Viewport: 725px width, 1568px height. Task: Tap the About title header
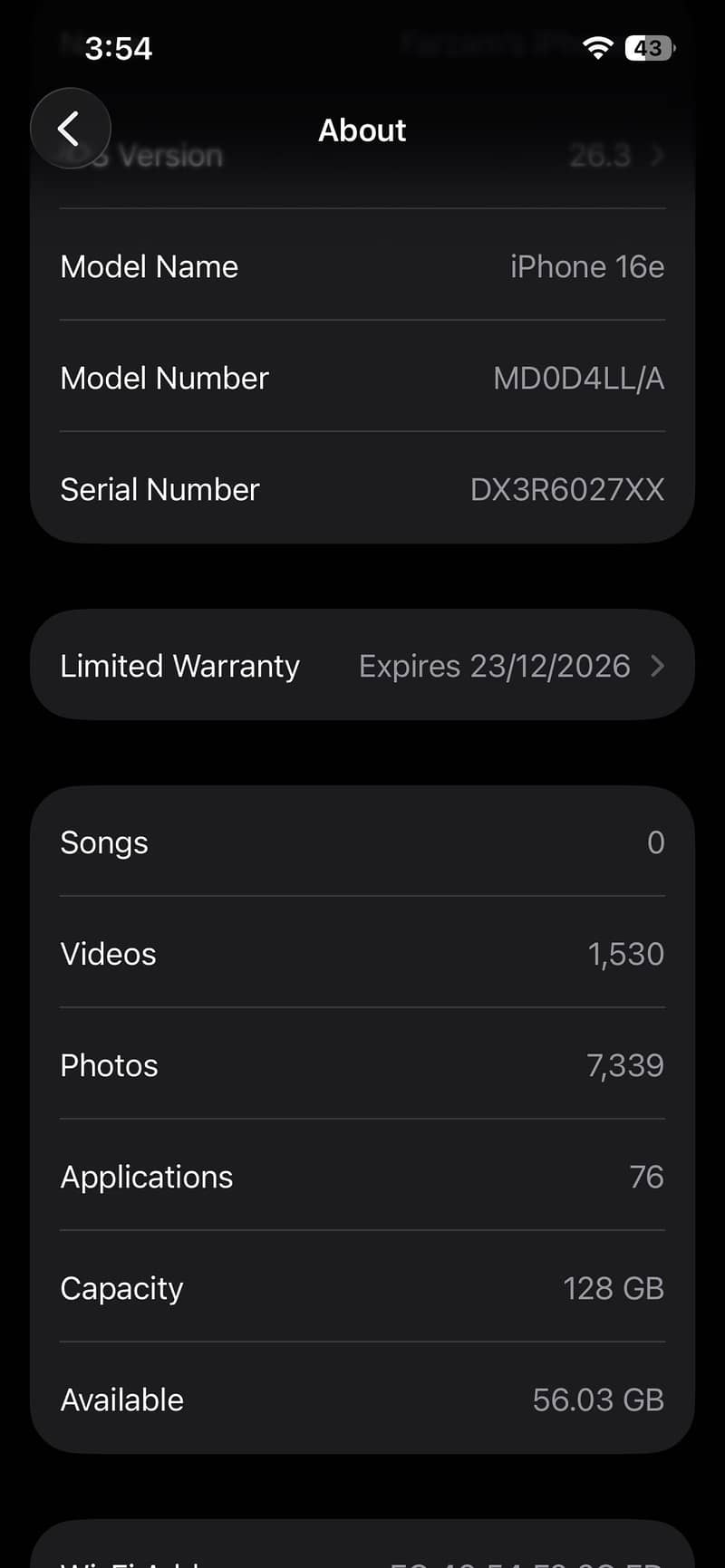click(362, 130)
